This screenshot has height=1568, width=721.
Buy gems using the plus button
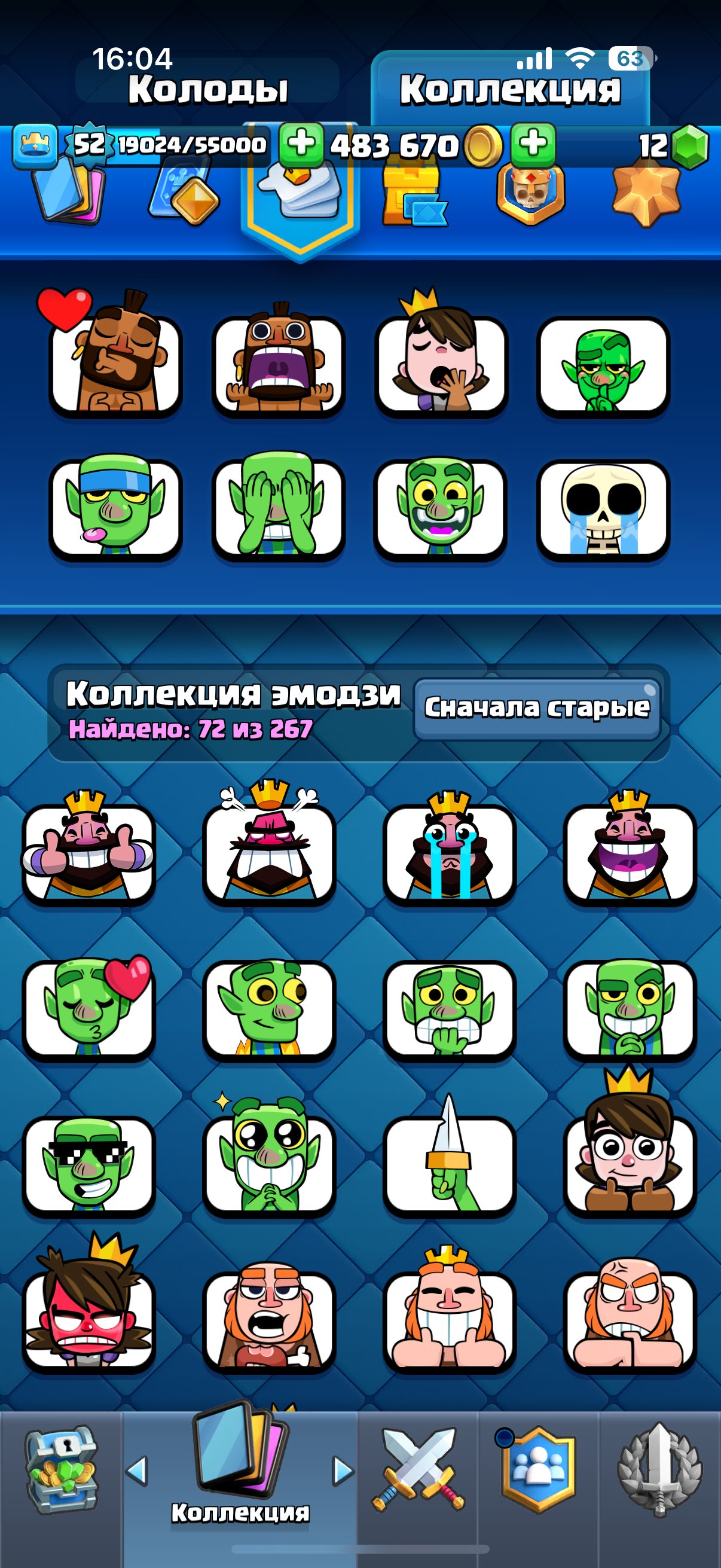coord(533,145)
